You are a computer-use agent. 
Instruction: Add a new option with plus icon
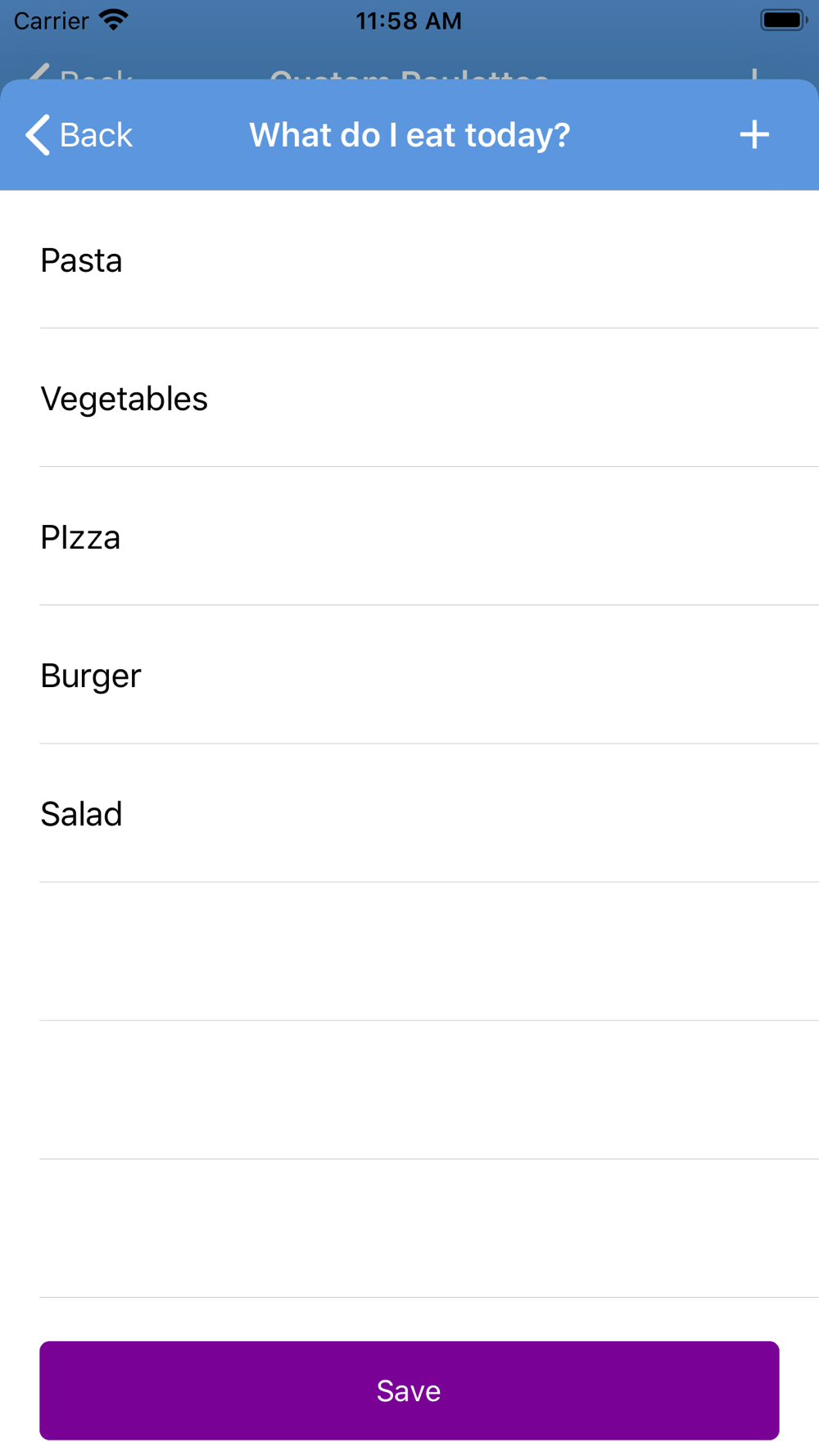[x=754, y=135]
